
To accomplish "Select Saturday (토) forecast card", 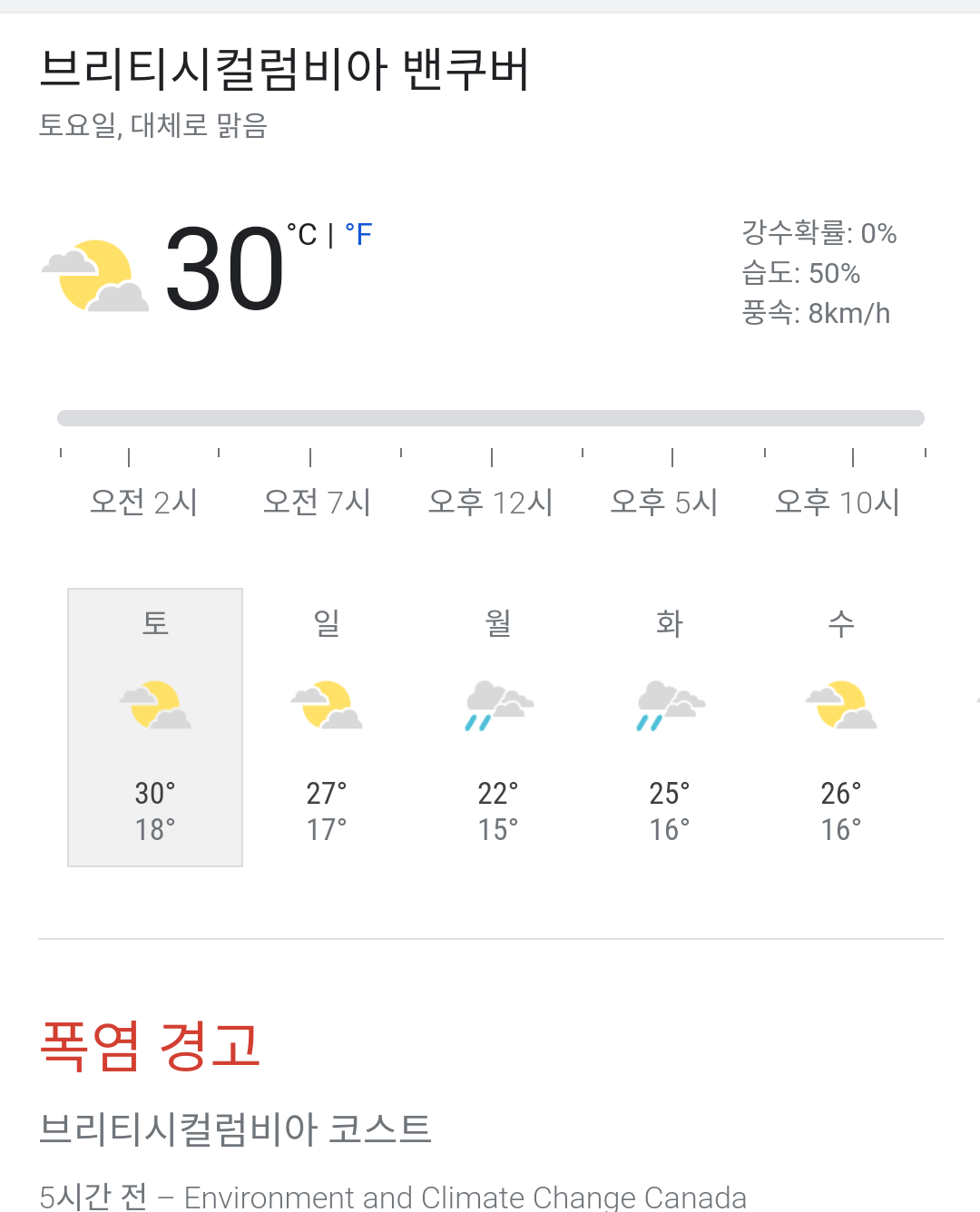I will [155, 727].
